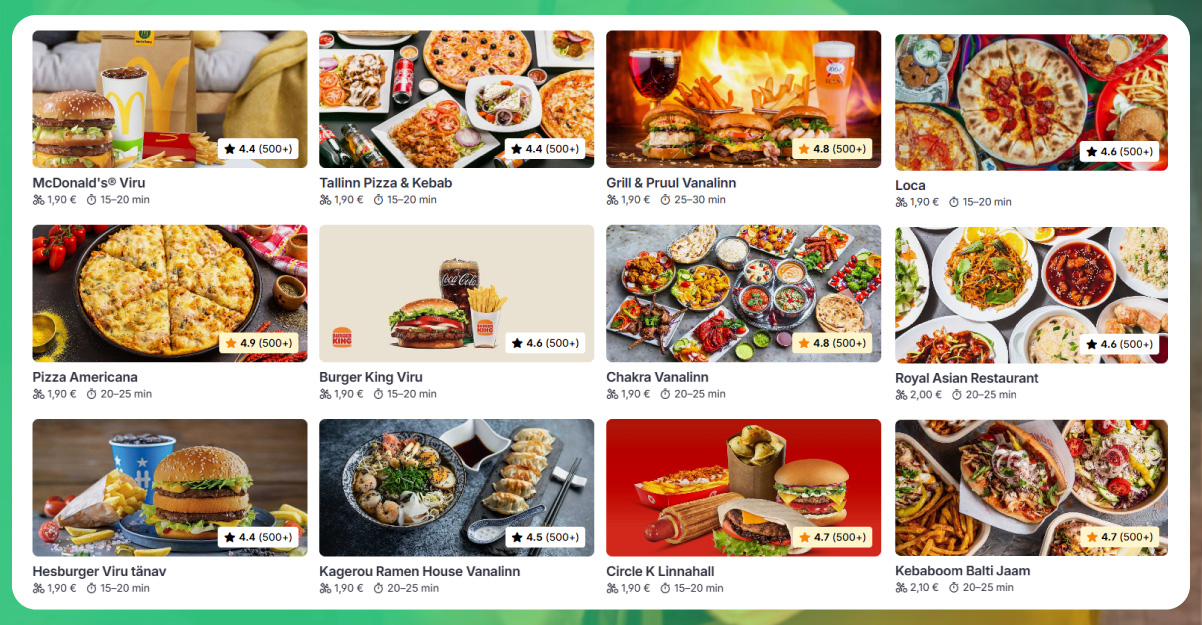Open Tallinn Pizza & Kebab

pos(456,100)
